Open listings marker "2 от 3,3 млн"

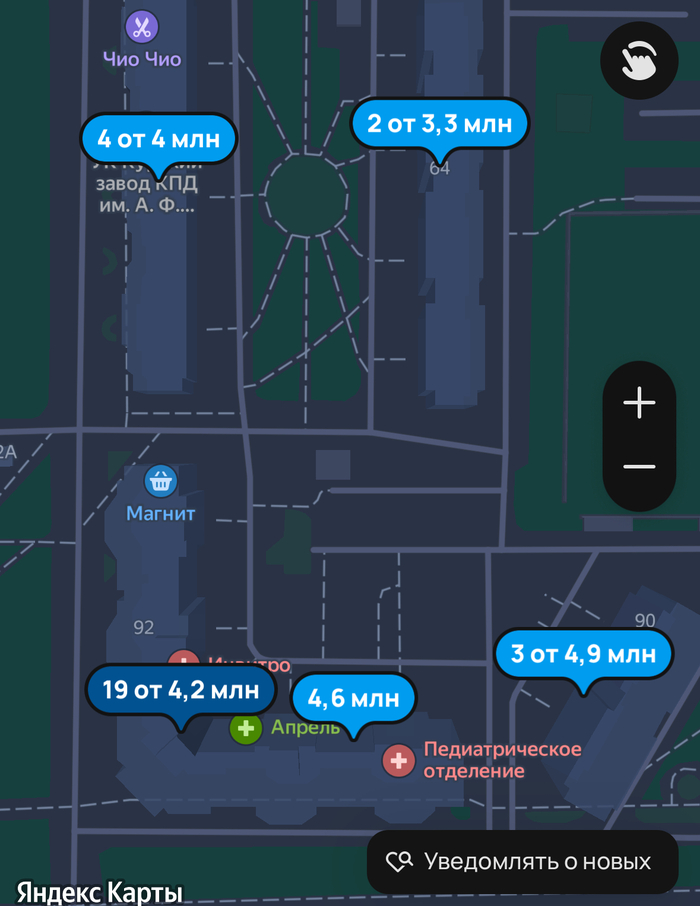point(439,124)
